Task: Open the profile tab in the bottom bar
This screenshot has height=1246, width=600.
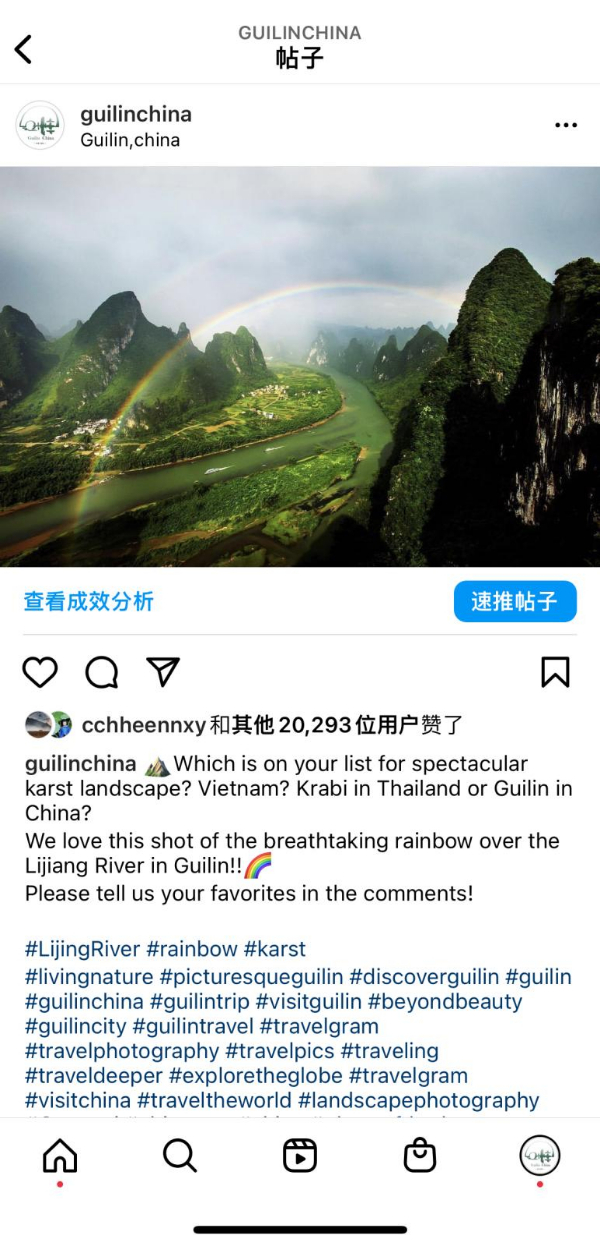Action: 540,1156
